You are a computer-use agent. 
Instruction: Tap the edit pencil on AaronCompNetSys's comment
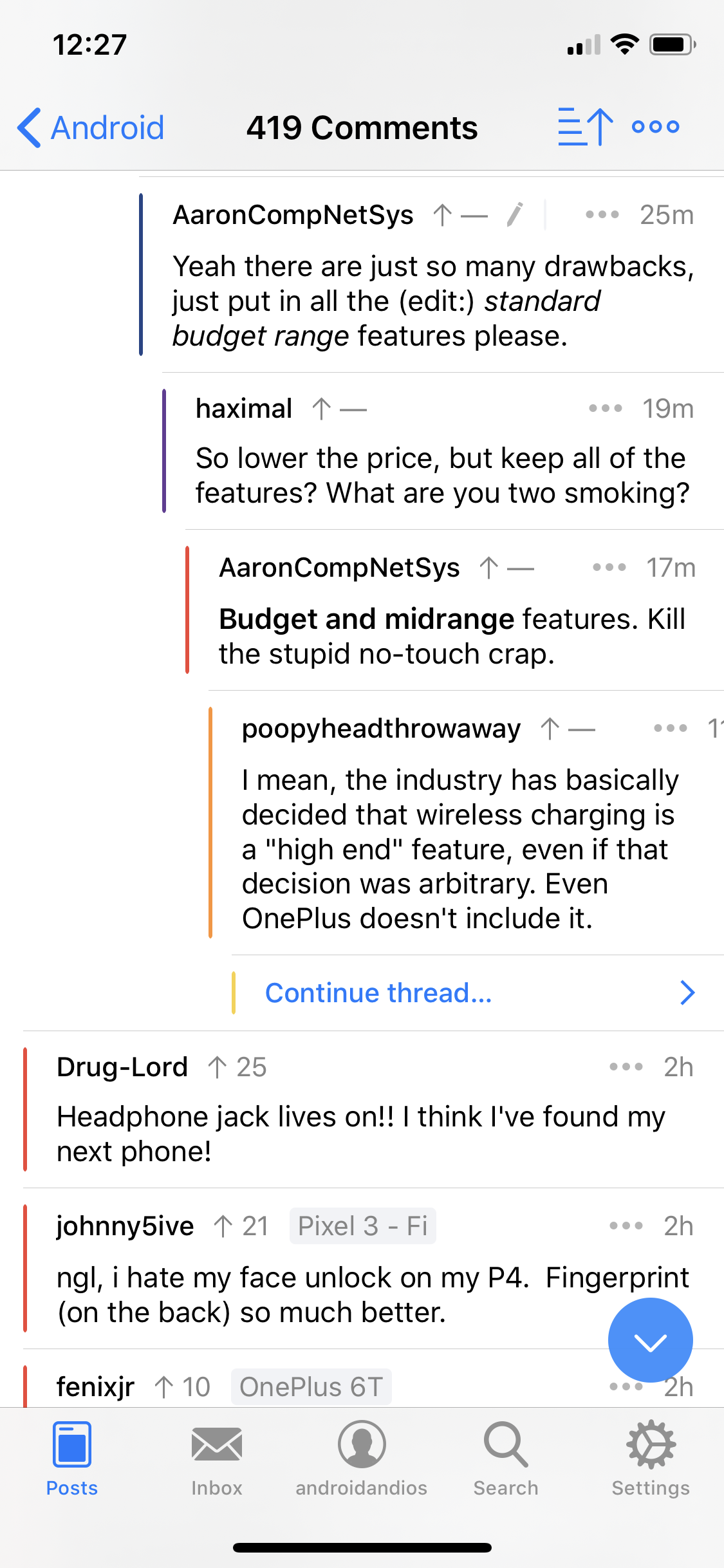(515, 214)
